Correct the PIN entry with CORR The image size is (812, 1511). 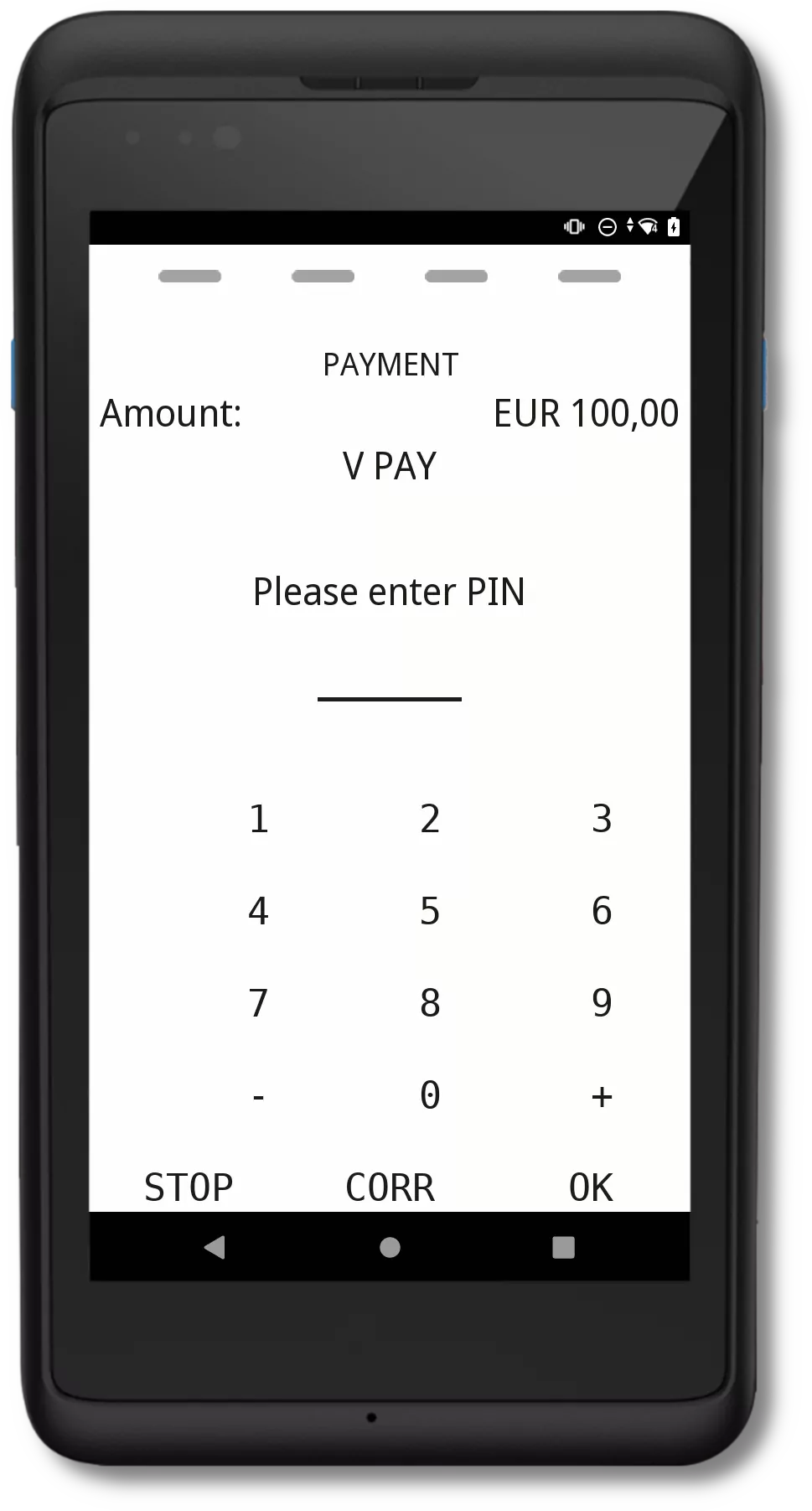[390, 1187]
